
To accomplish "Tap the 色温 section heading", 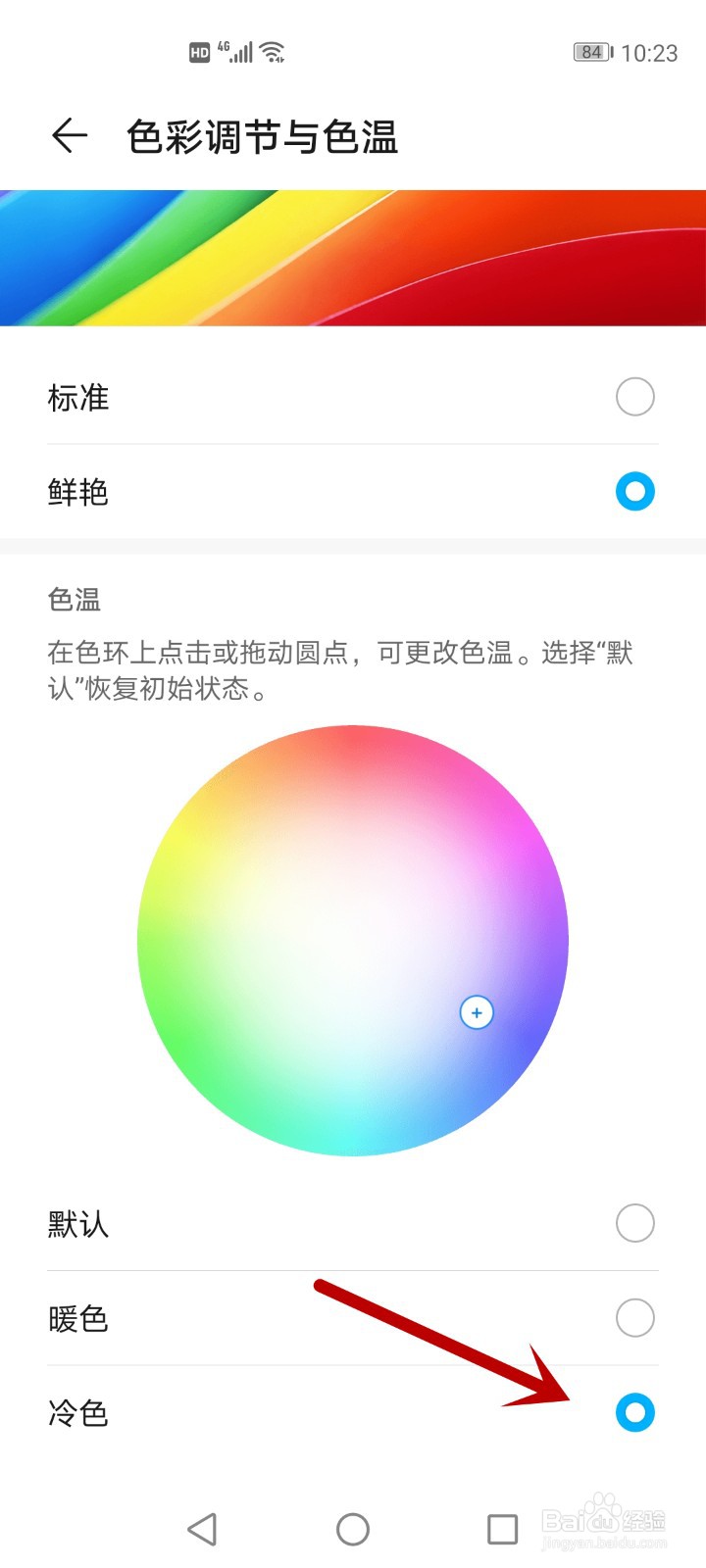I will tap(75, 599).
